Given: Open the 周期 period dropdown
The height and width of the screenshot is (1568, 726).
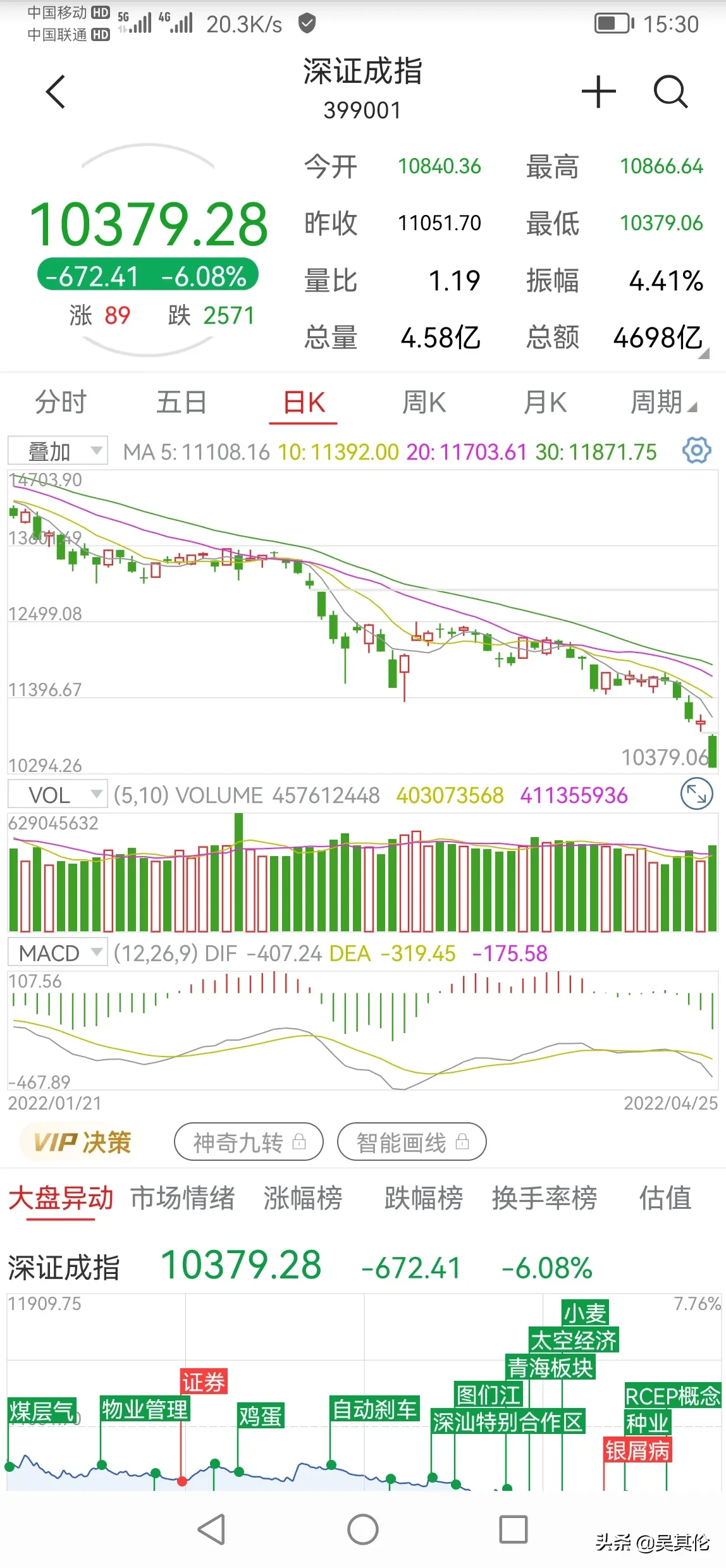Looking at the screenshot, I should tap(663, 403).
